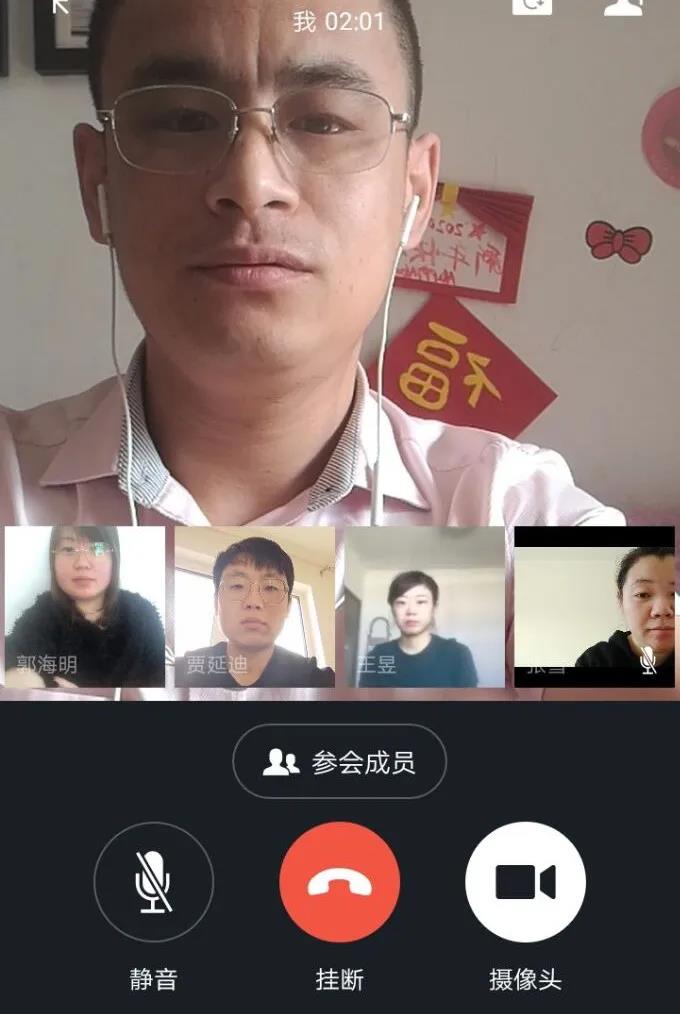Add a member to the call
Screen dimensions: 680x1014
[x=623, y=6]
